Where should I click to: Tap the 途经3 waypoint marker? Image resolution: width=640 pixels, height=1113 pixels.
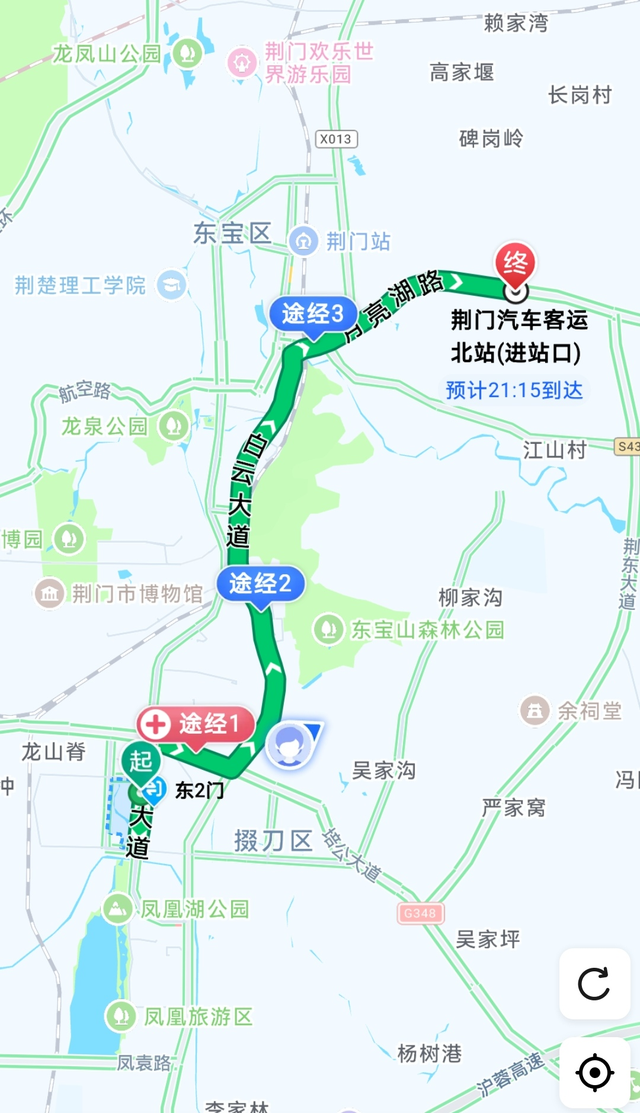(x=312, y=315)
